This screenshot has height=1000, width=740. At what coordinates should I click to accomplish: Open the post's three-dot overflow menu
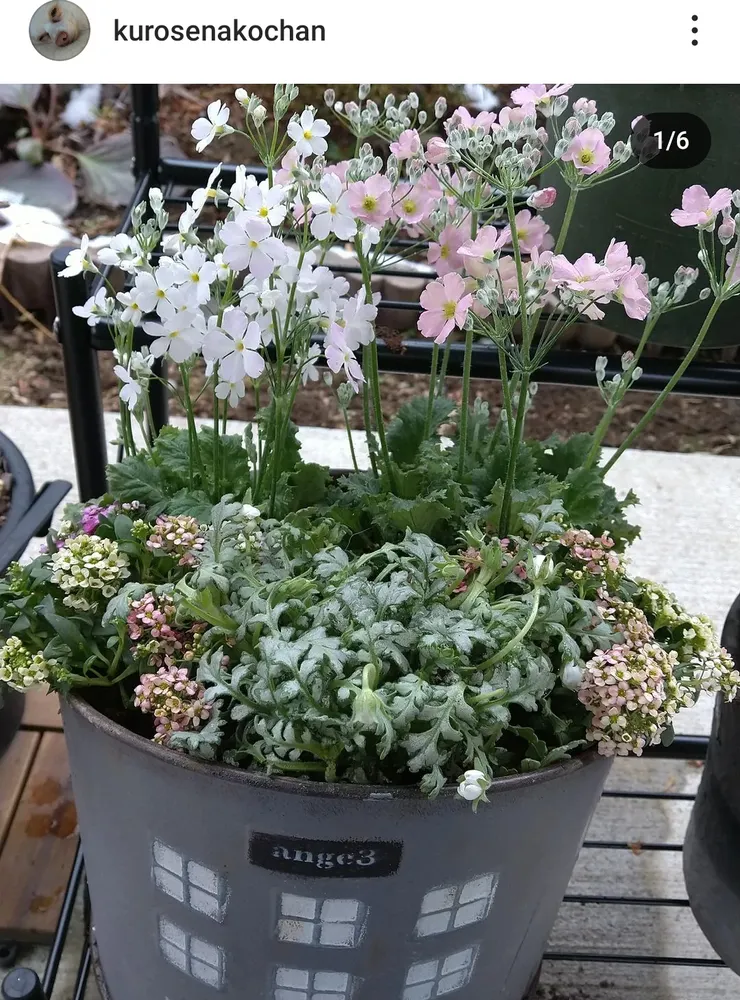coord(694,31)
